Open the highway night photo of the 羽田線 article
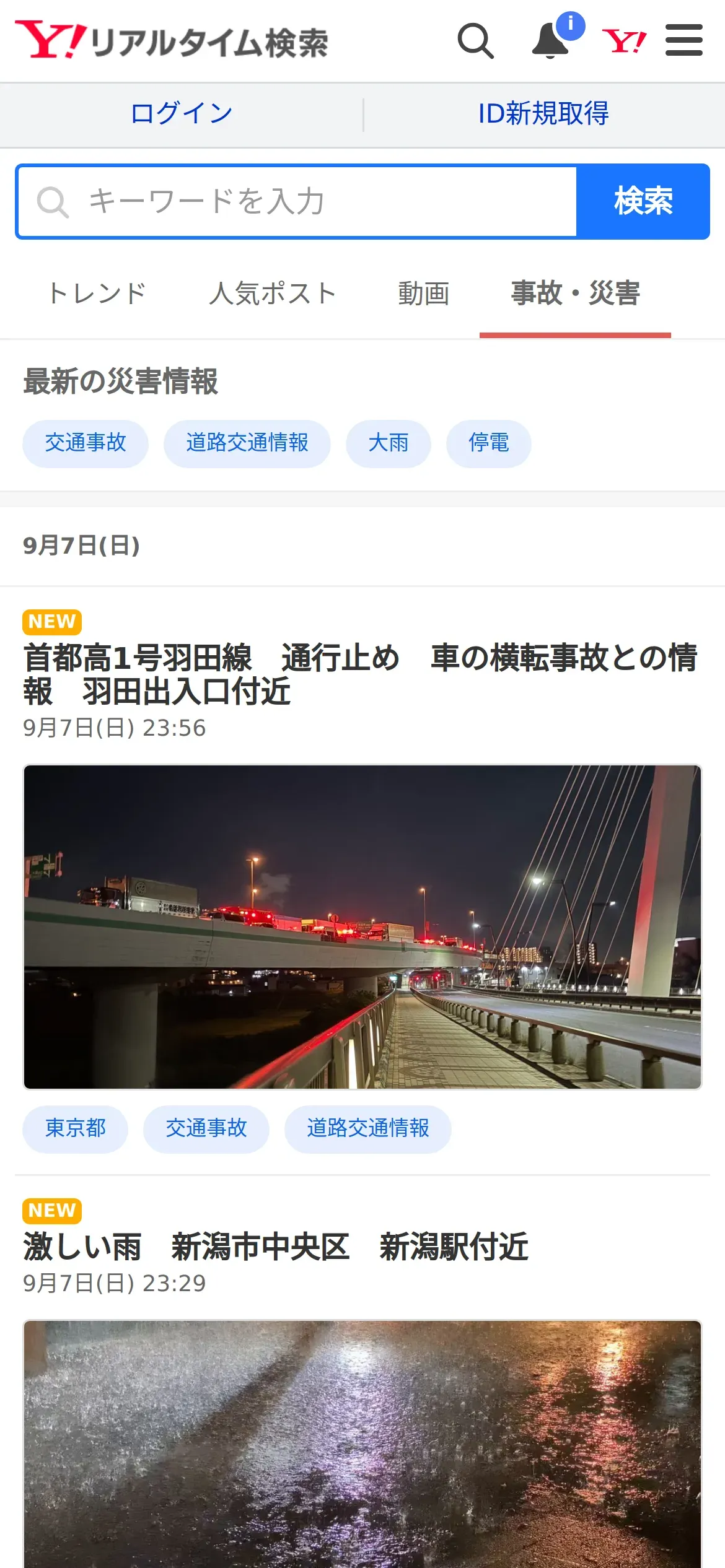The width and height of the screenshot is (725, 1568). pyautogui.click(x=362, y=927)
